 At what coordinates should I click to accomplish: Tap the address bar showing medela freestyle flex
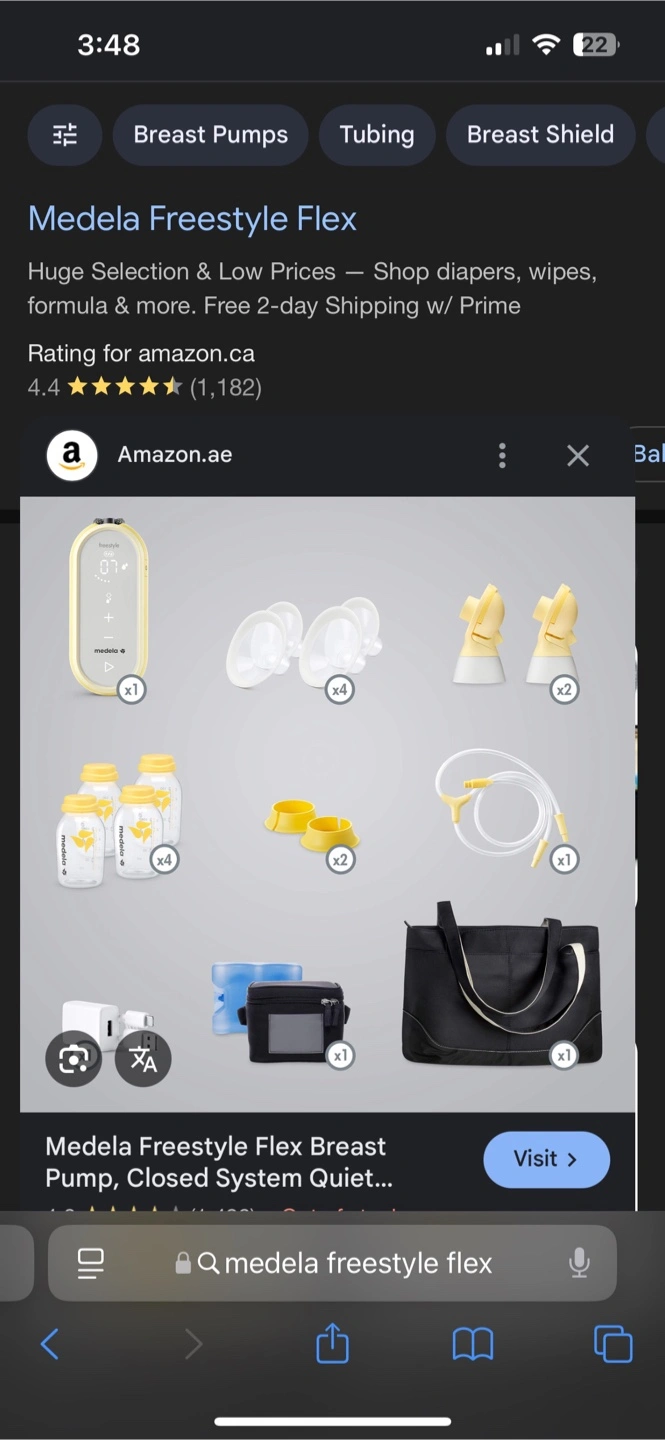332,1263
